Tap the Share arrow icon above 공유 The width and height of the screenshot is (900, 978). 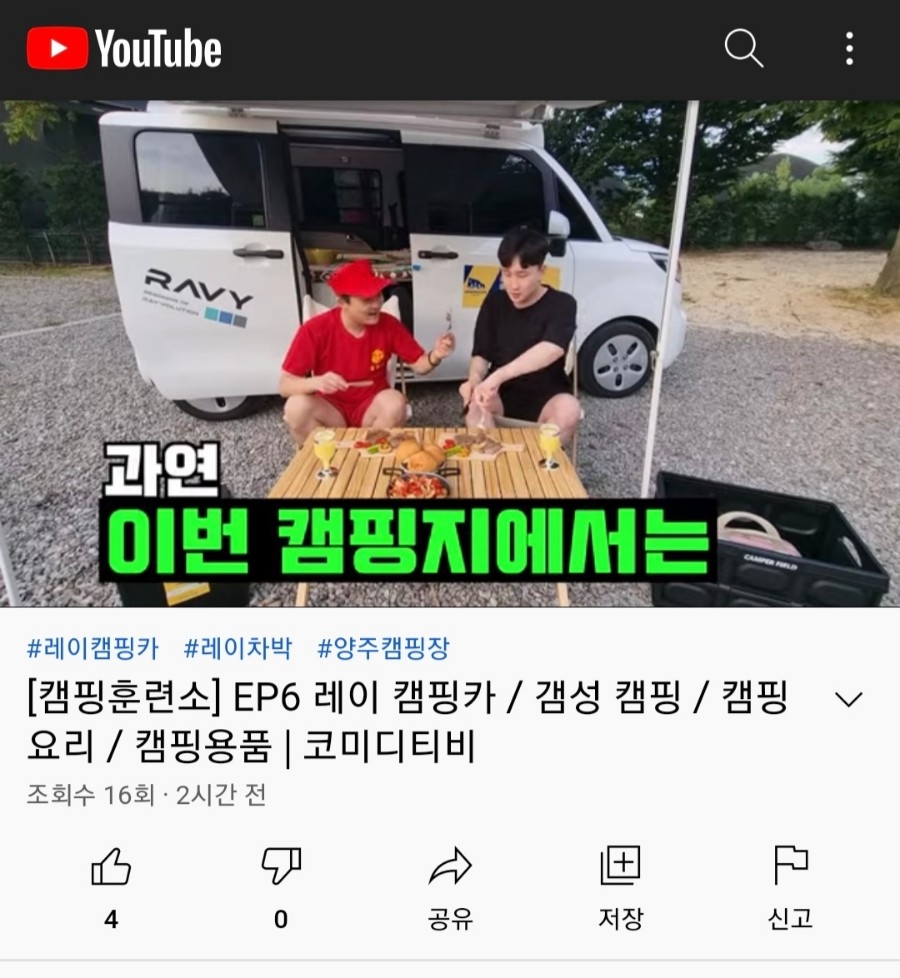(x=452, y=867)
